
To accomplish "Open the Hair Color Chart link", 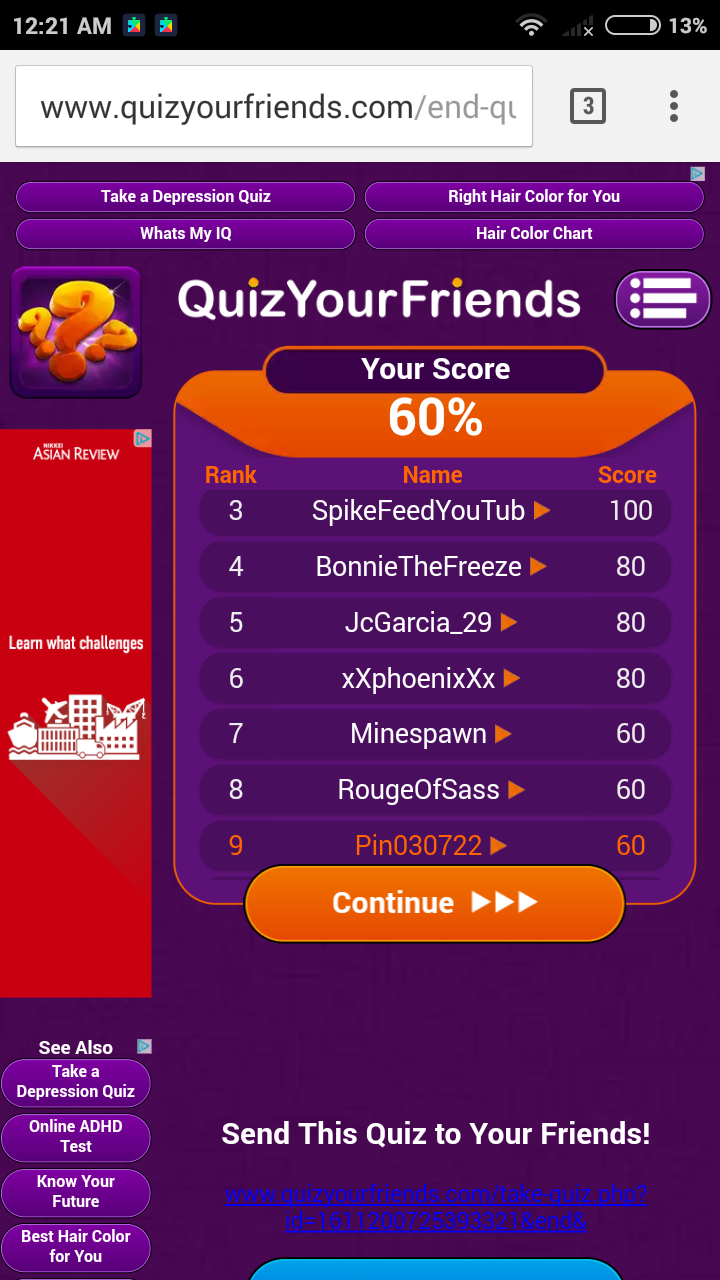I will [534, 234].
